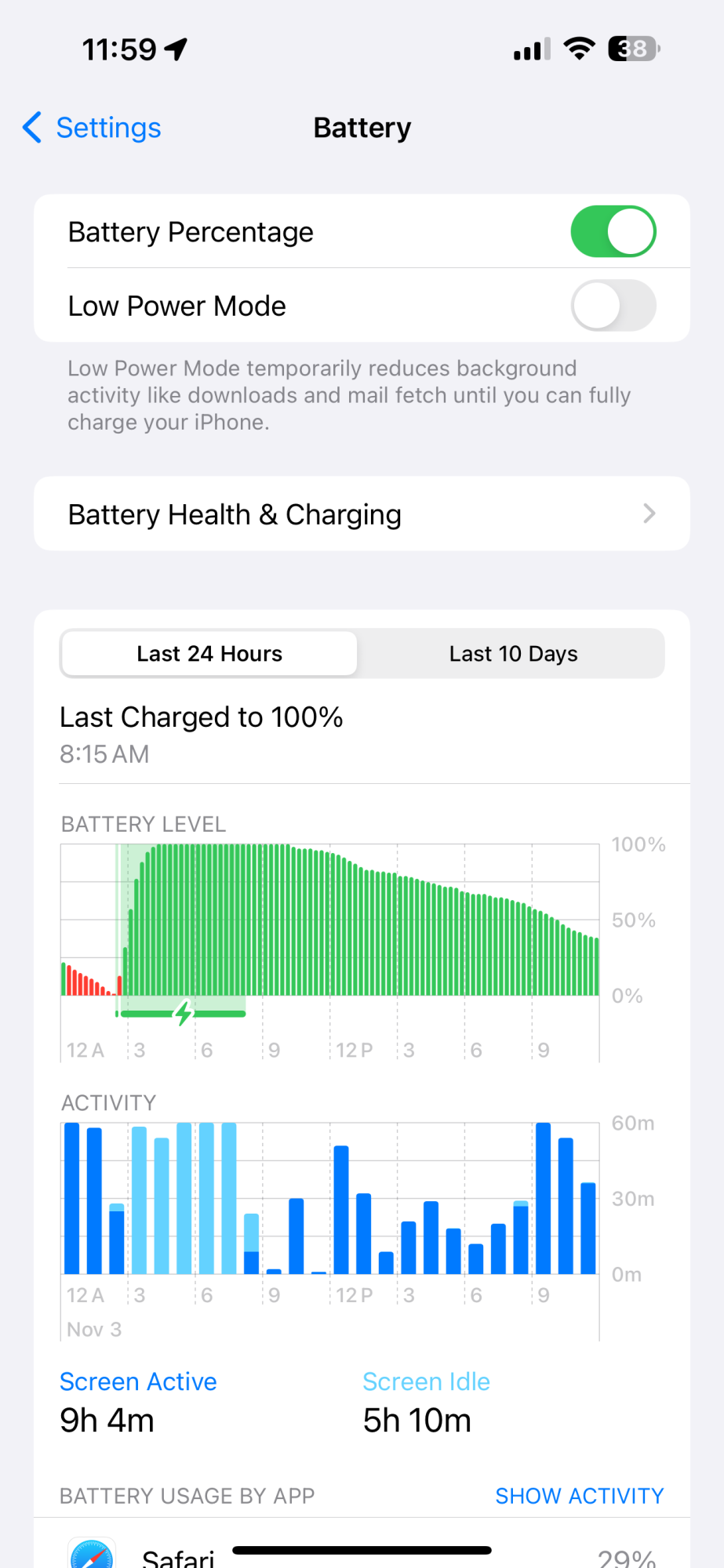This screenshot has width=724, height=1568.
Task: Open Battery Health & Charging
Action: pos(362,514)
